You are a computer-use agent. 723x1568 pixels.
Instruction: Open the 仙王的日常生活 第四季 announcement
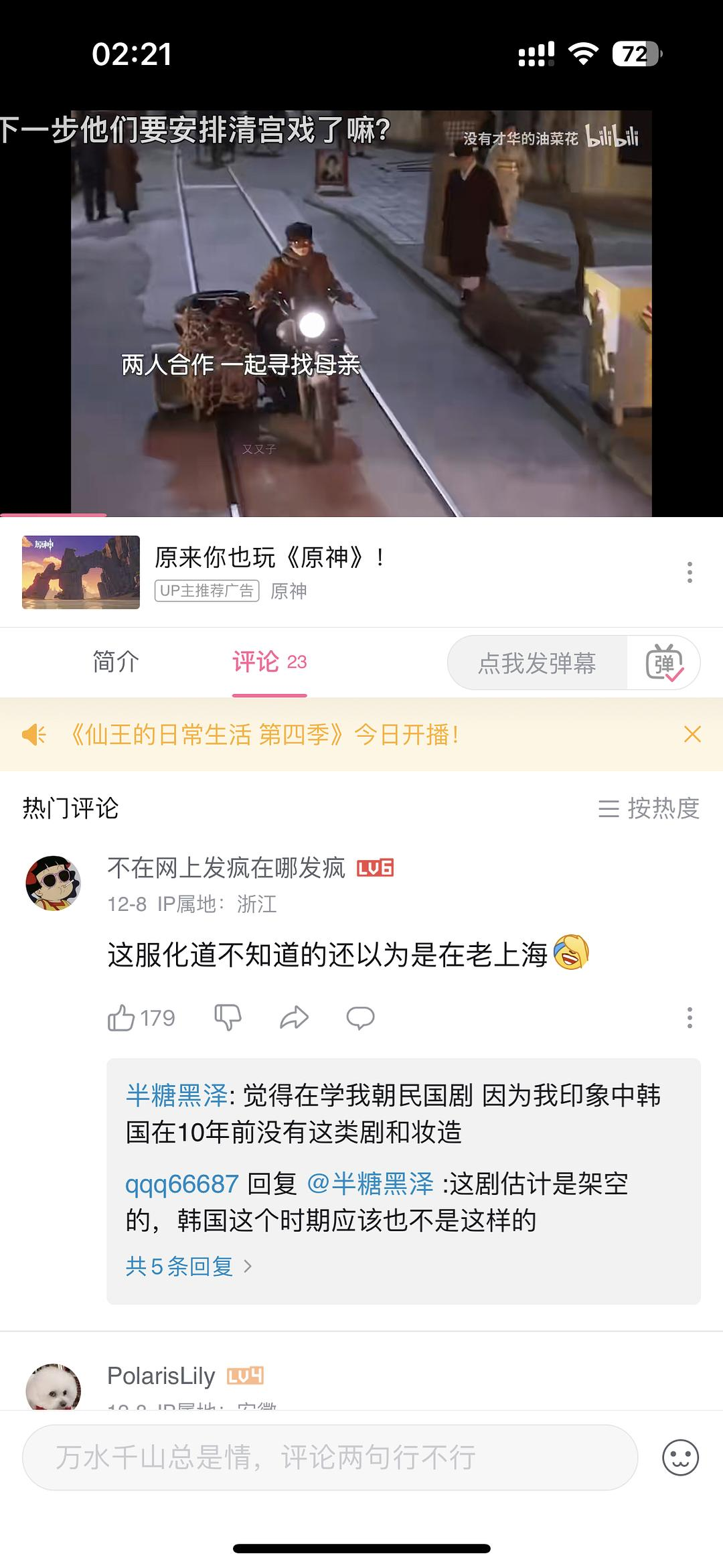[x=264, y=735]
